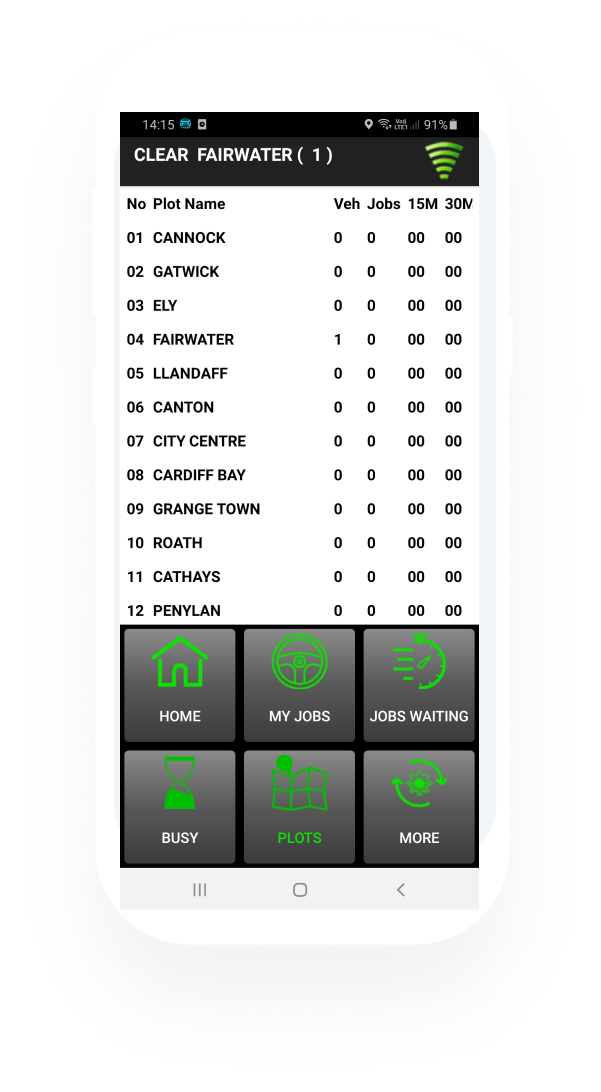Select the City Centre plot
Image resolution: width=601 pixels, height=1092 pixels.
pyautogui.click(x=298, y=441)
